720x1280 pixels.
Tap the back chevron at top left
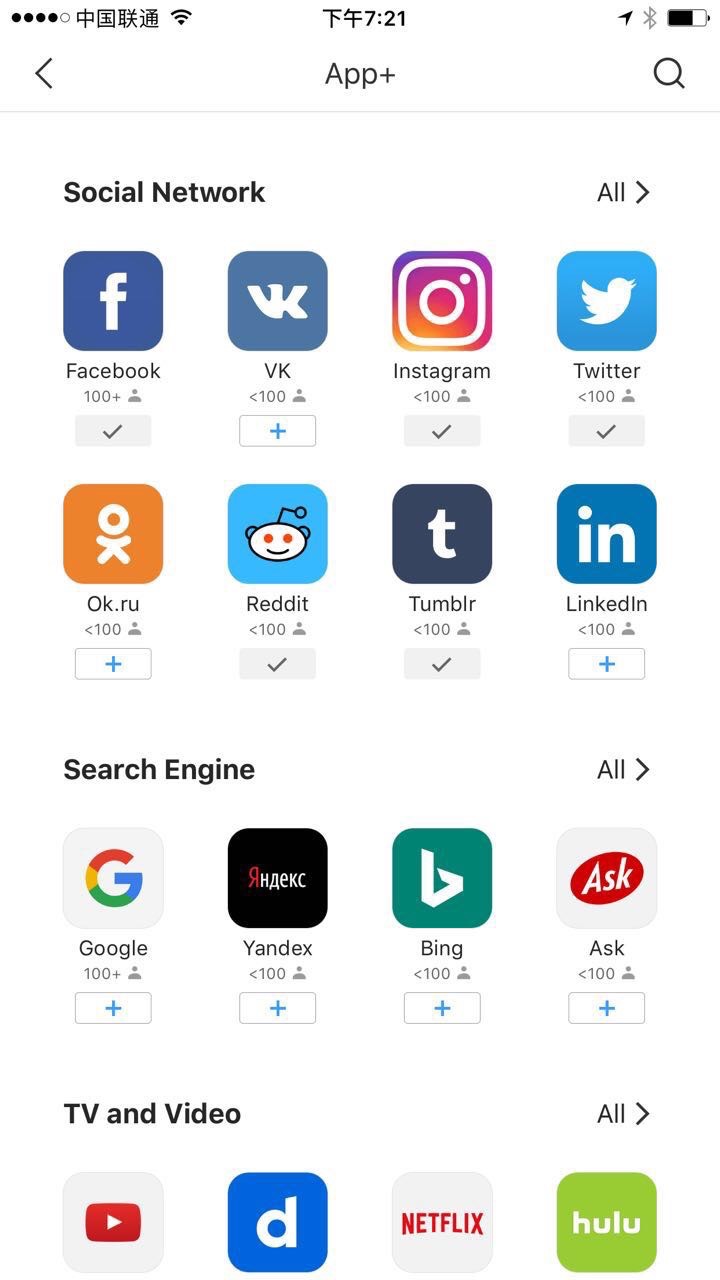(x=43, y=73)
